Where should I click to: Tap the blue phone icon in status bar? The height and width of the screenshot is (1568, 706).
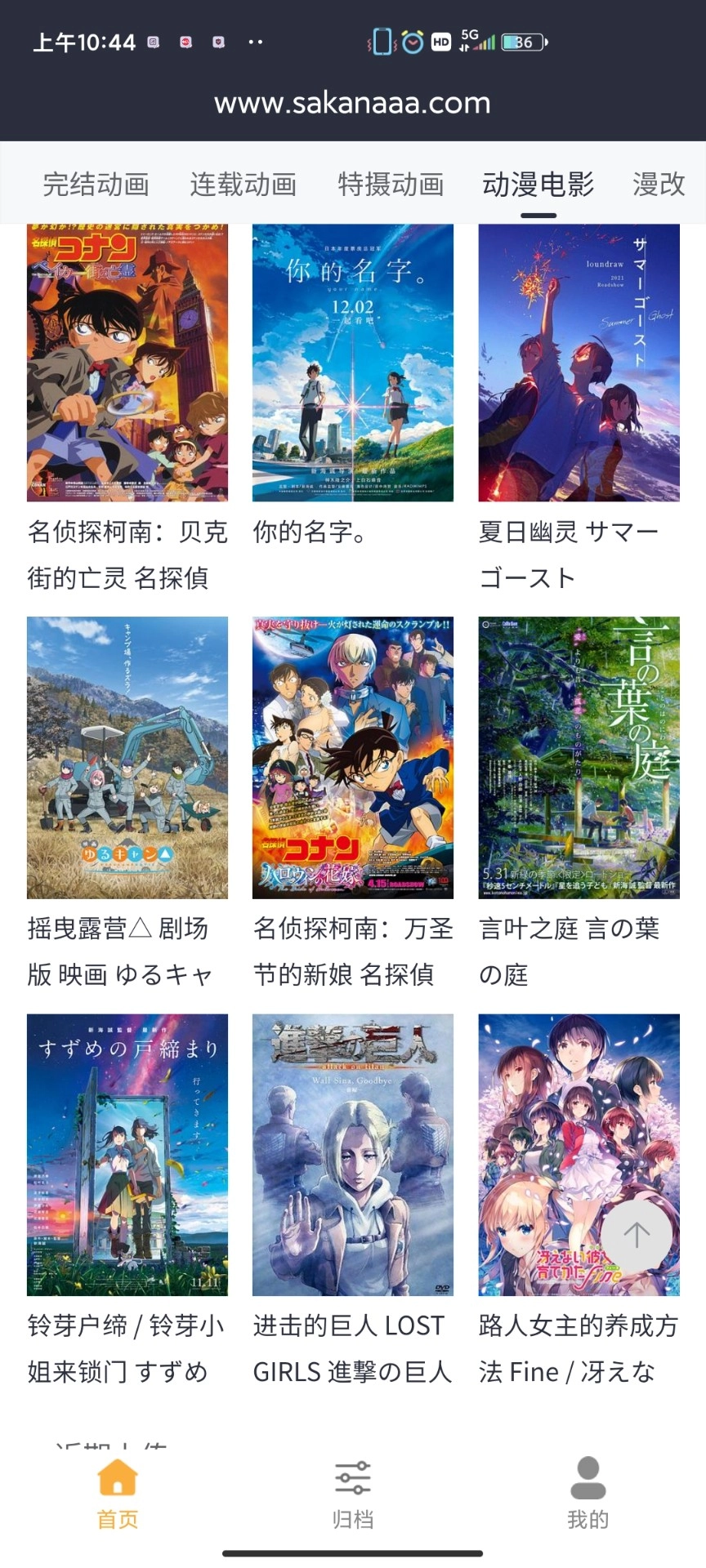click(x=381, y=40)
